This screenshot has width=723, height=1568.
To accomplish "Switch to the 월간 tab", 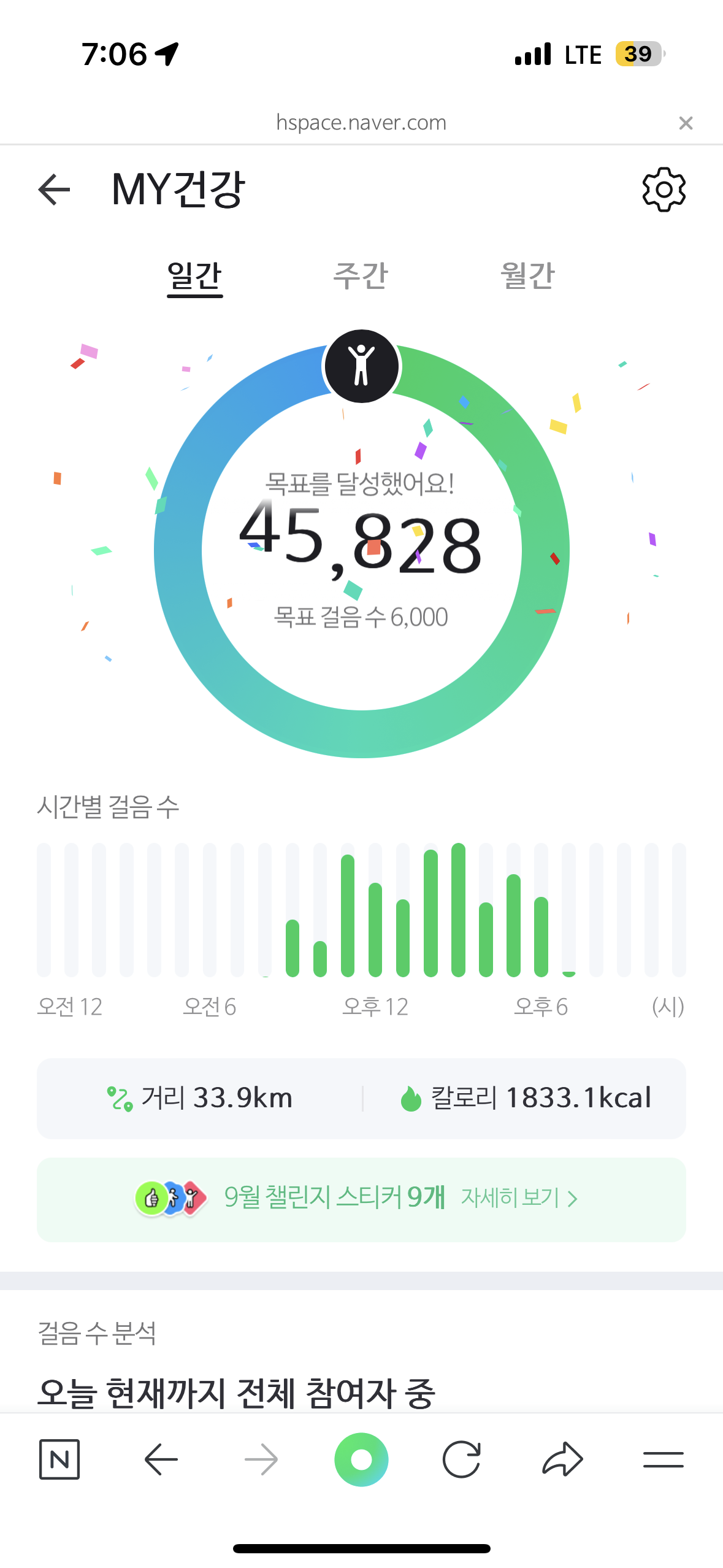I will (x=527, y=276).
